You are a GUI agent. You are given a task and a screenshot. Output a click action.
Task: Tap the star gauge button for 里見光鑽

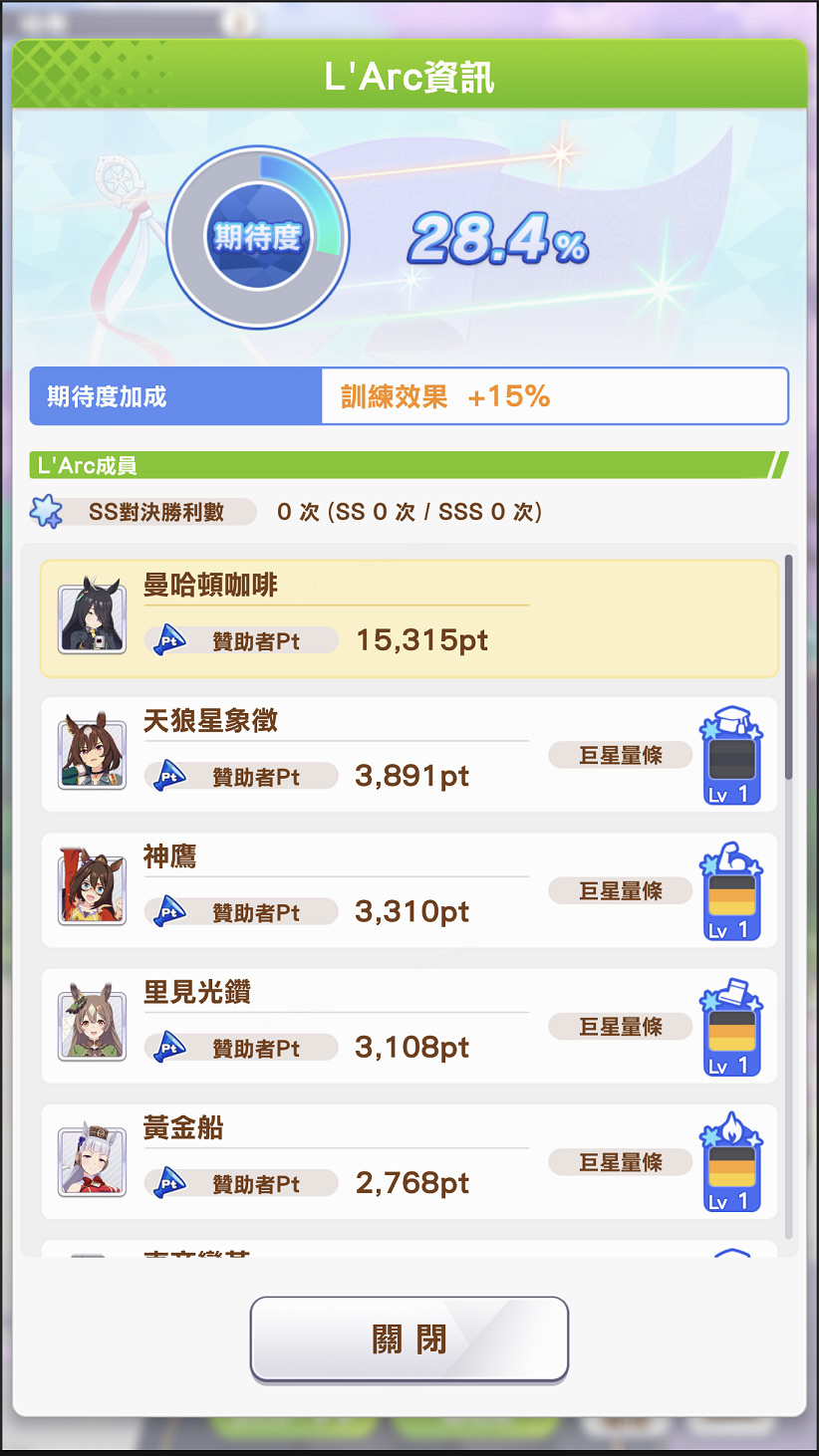point(621,1027)
